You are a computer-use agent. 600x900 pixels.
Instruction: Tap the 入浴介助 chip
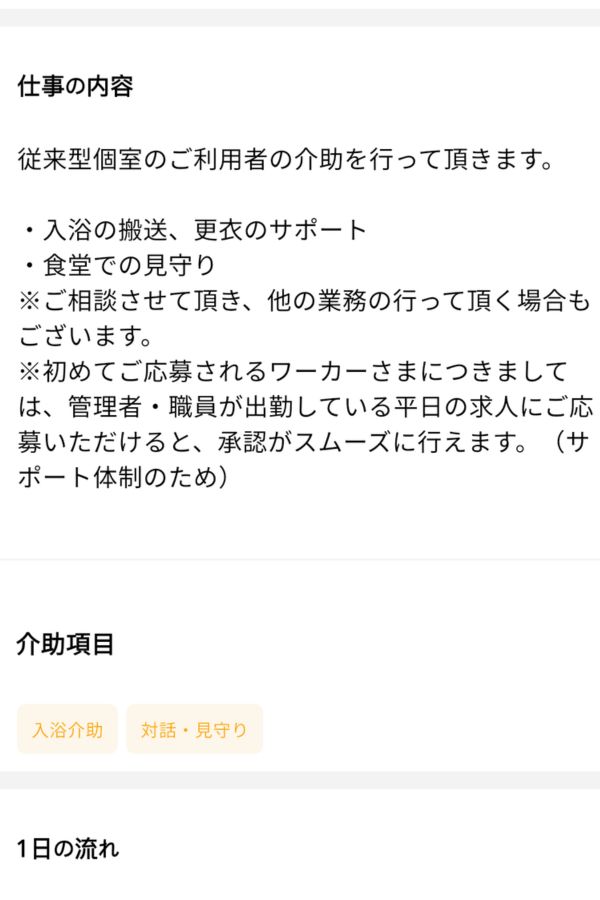67,729
